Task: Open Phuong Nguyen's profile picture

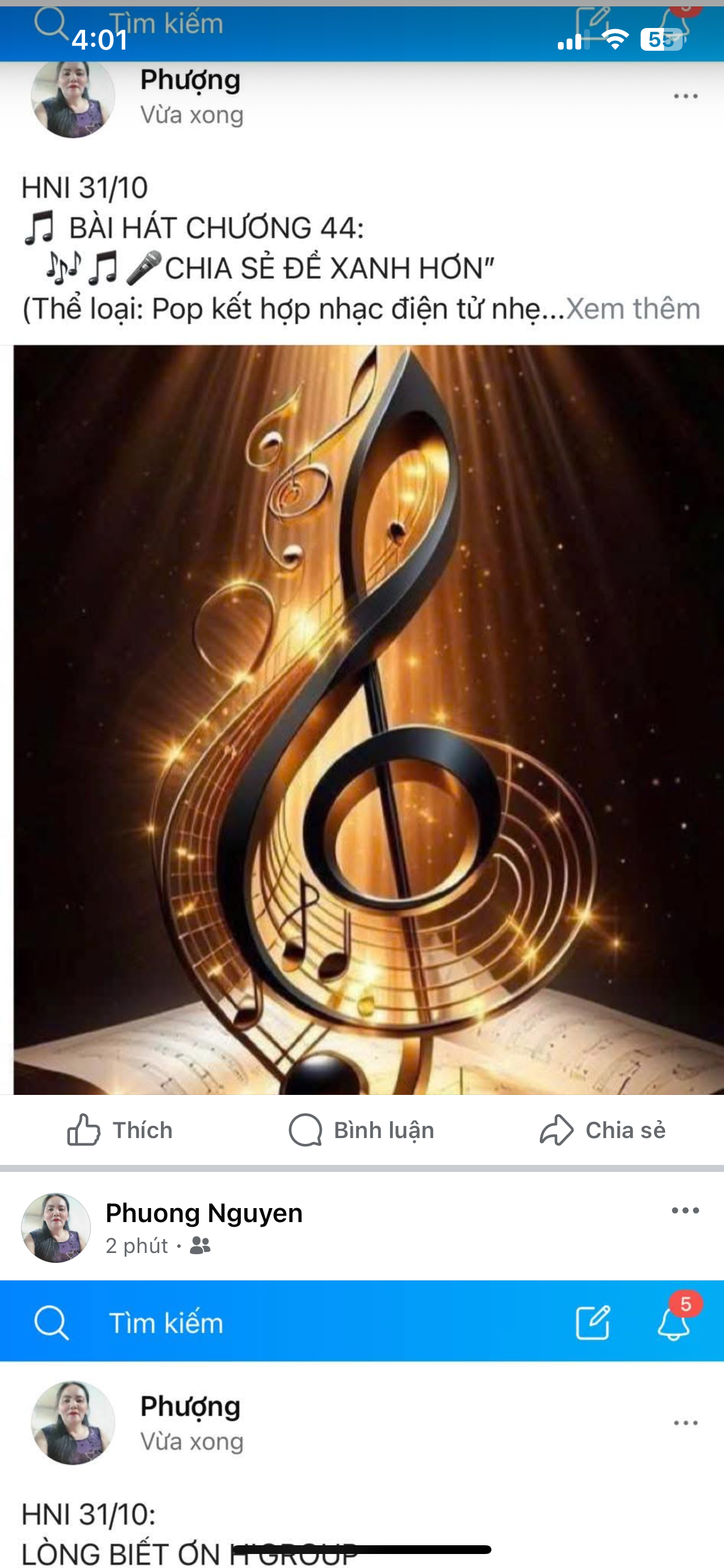Action: point(56,1227)
